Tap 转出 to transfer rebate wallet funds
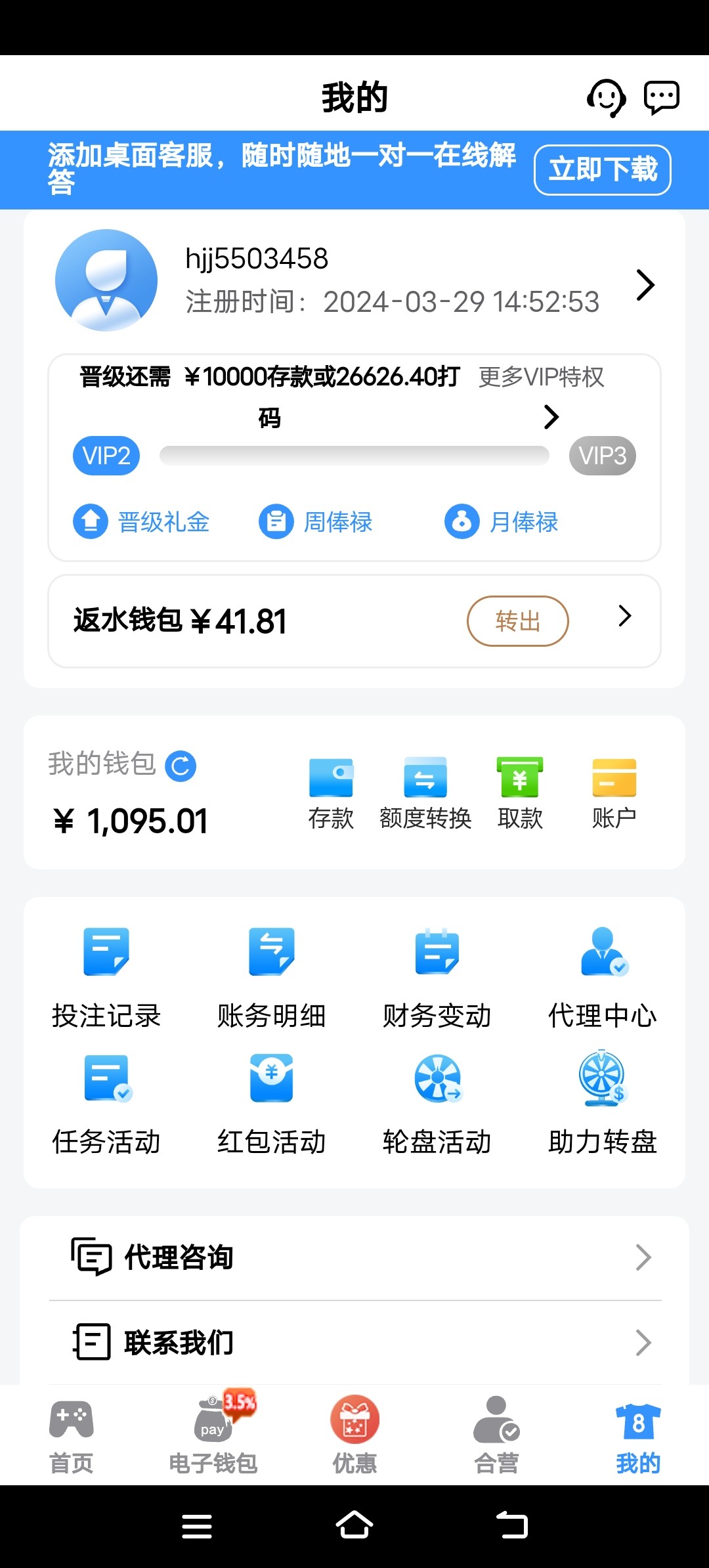709x1568 pixels. point(517,621)
